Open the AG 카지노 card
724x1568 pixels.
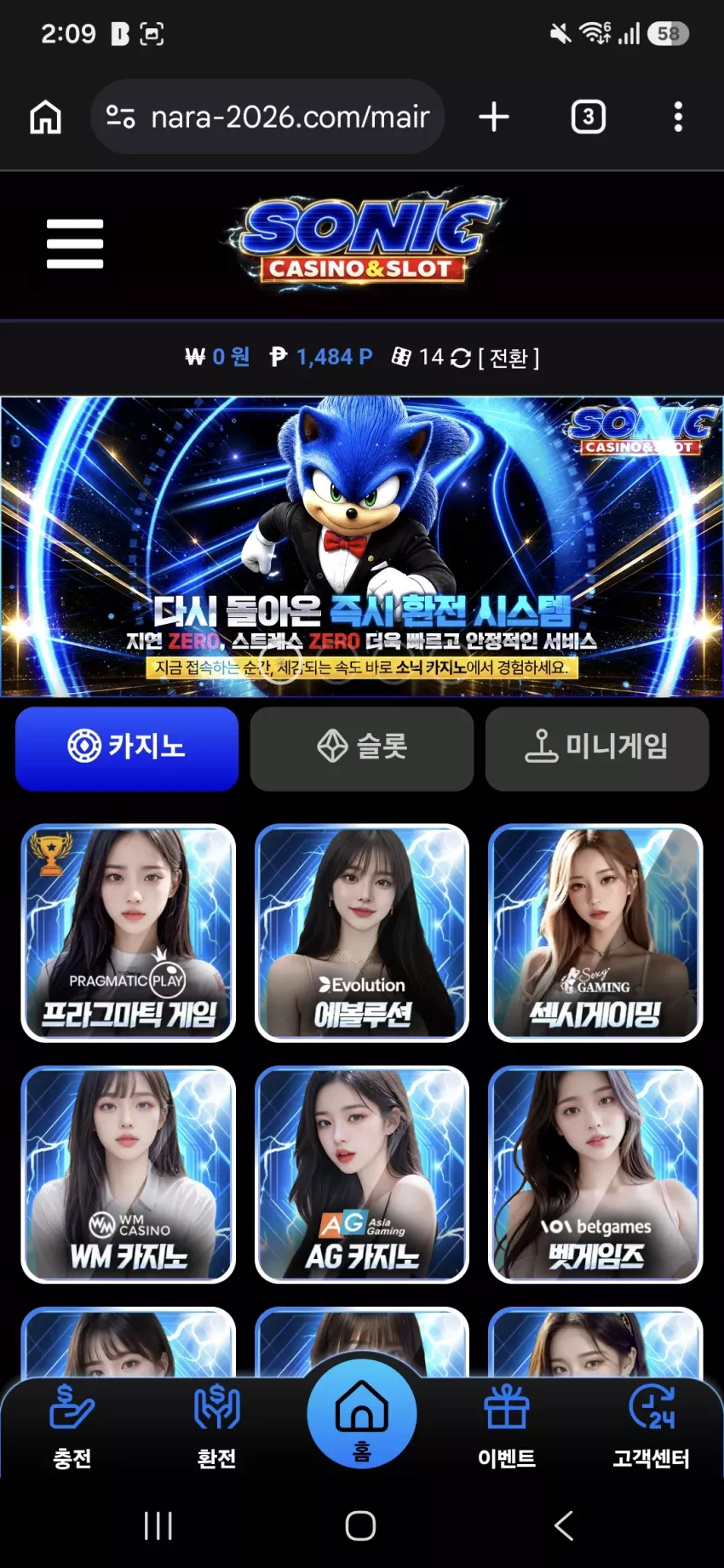click(362, 1175)
